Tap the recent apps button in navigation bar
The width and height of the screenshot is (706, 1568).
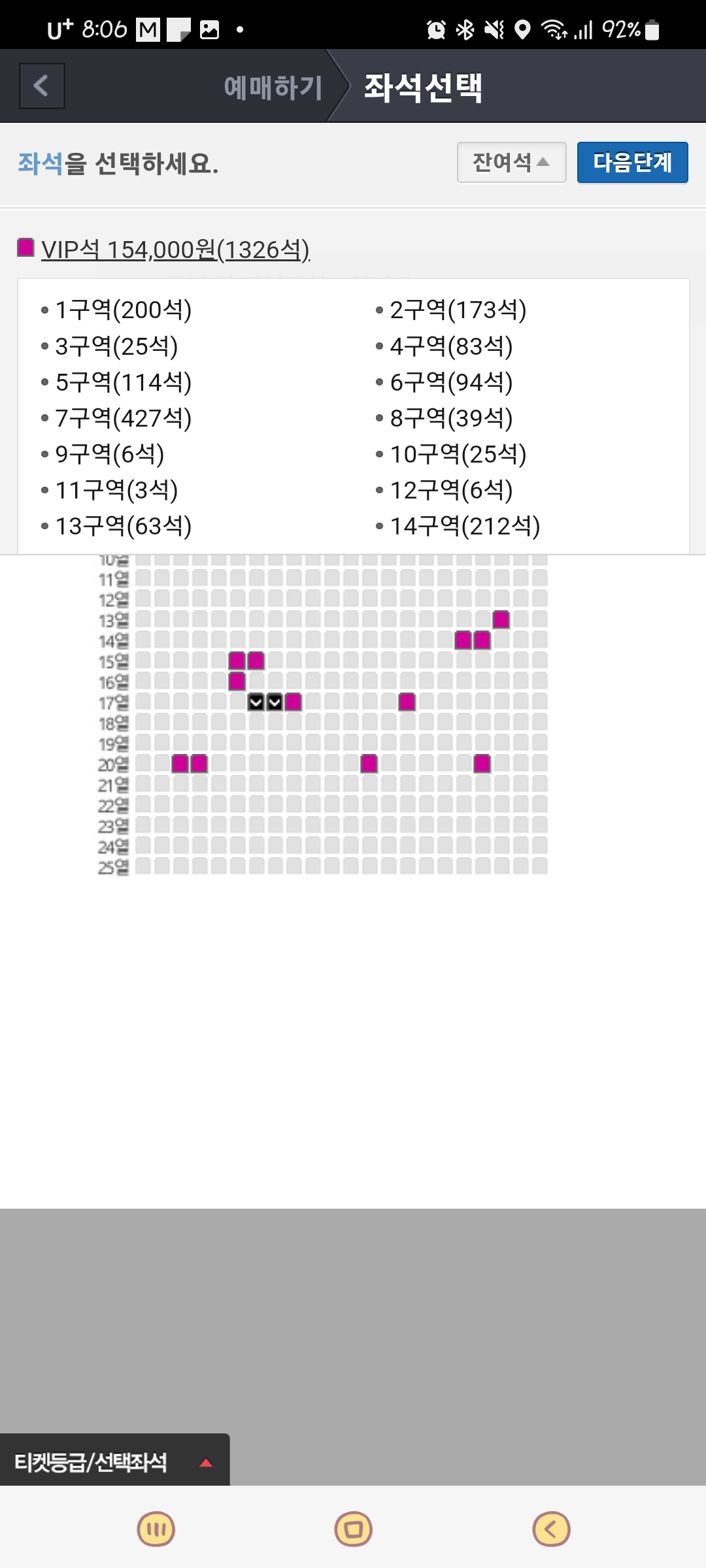[x=155, y=1529]
